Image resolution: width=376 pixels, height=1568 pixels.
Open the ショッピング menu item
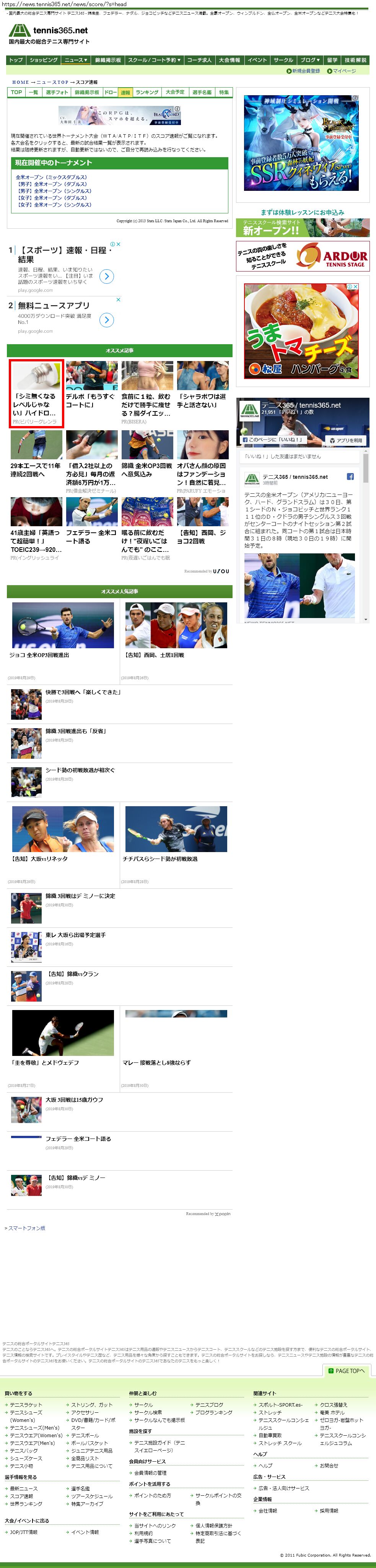pyautogui.click(x=44, y=60)
